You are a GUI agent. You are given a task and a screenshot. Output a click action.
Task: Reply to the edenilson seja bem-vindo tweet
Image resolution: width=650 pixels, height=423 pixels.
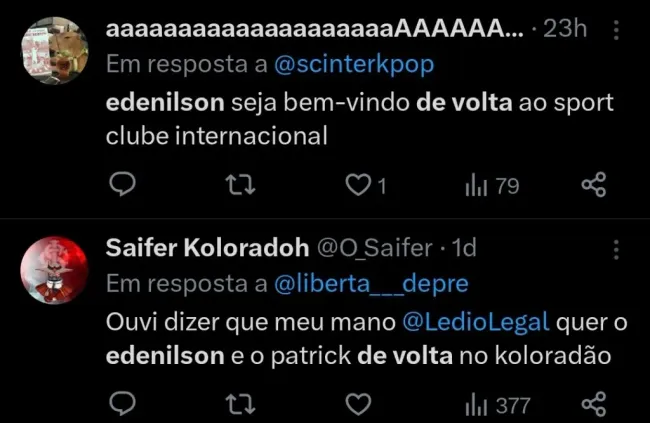[x=121, y=184]
